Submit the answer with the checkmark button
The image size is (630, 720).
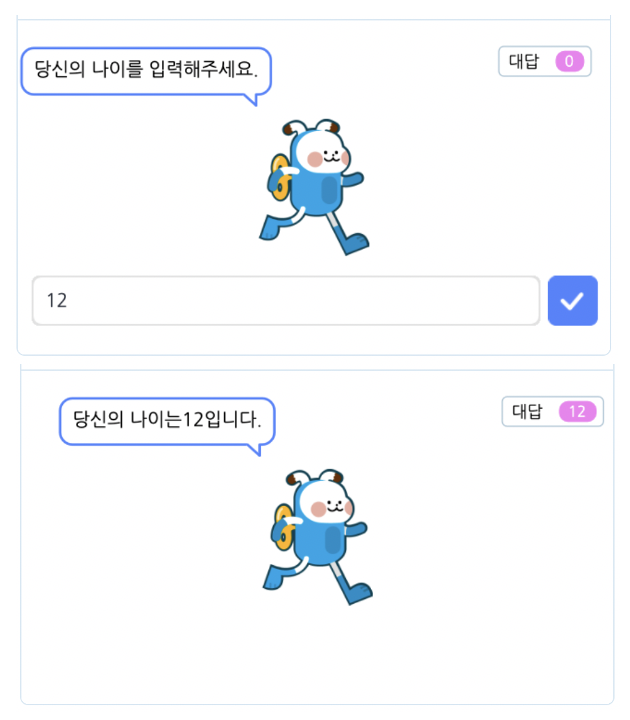(x=573, y=301)
